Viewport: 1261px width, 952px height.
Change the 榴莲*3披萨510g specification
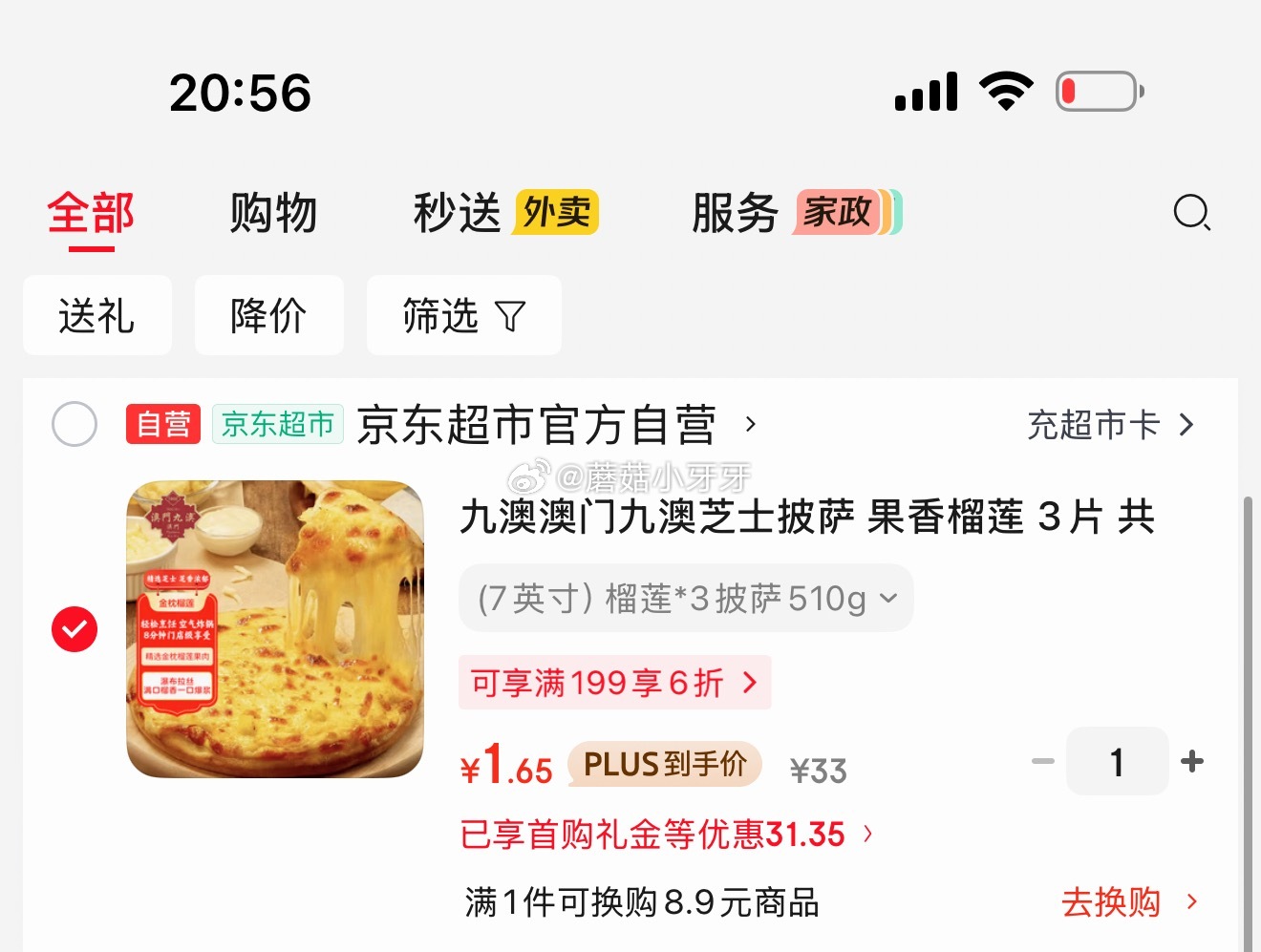(x=686, y=599)
